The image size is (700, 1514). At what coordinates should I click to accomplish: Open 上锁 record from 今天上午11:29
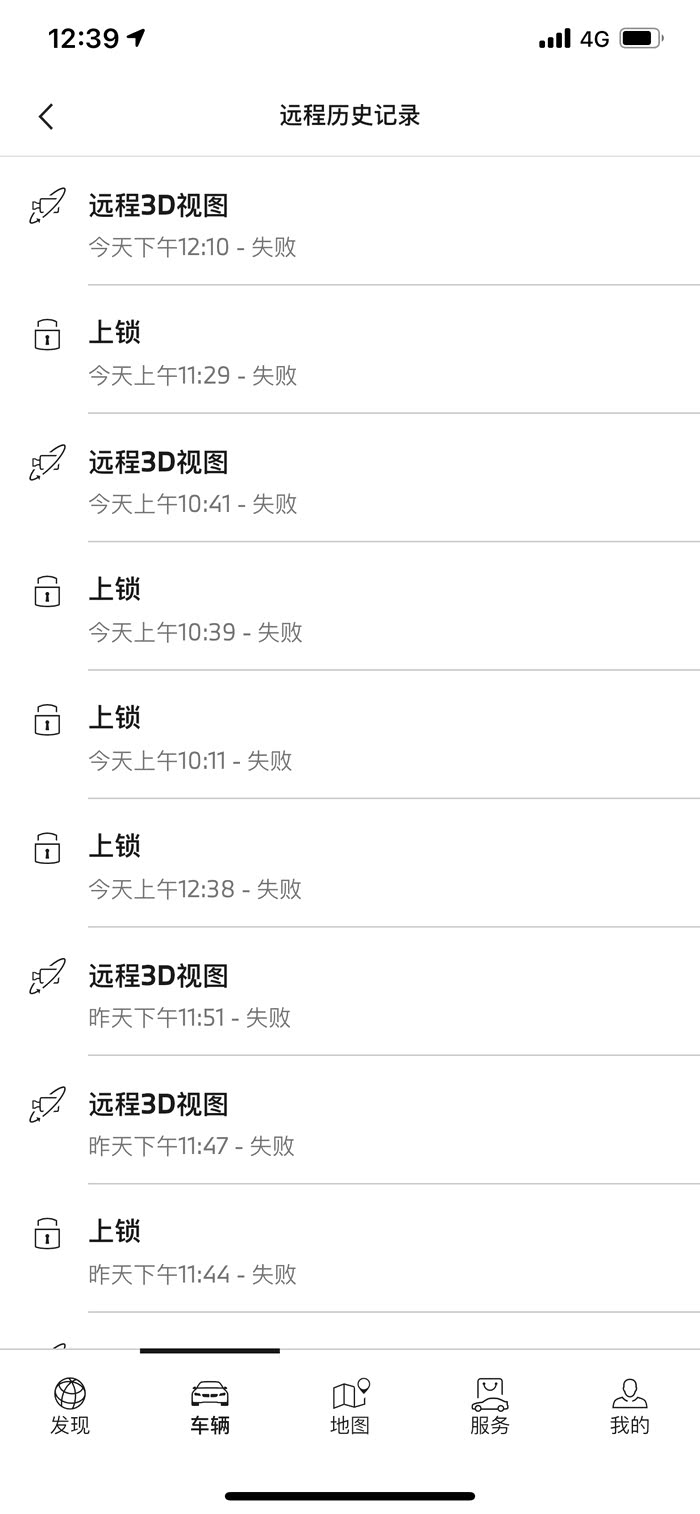pos(350,352)
